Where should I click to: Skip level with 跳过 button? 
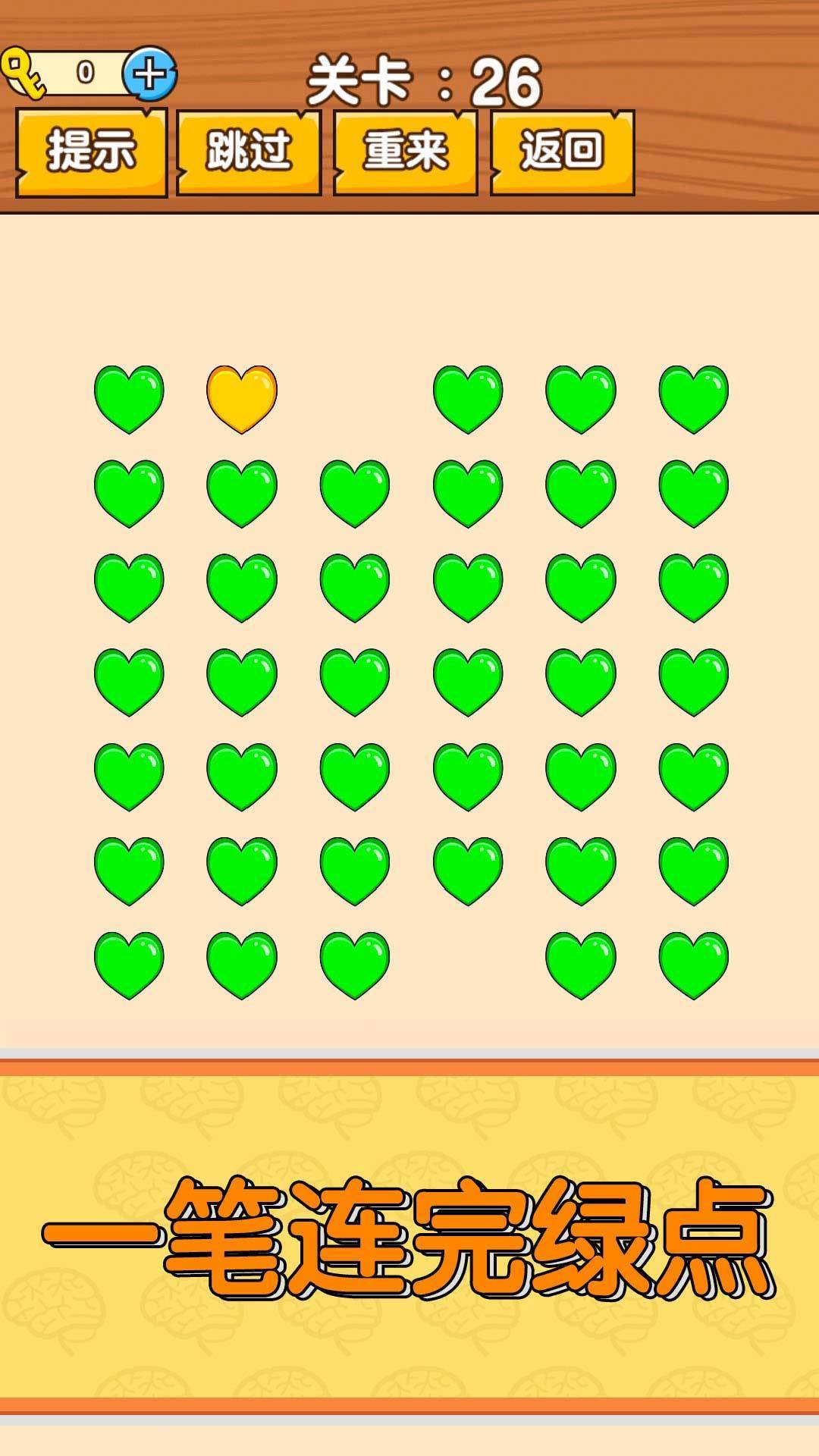tap(249, 152)
